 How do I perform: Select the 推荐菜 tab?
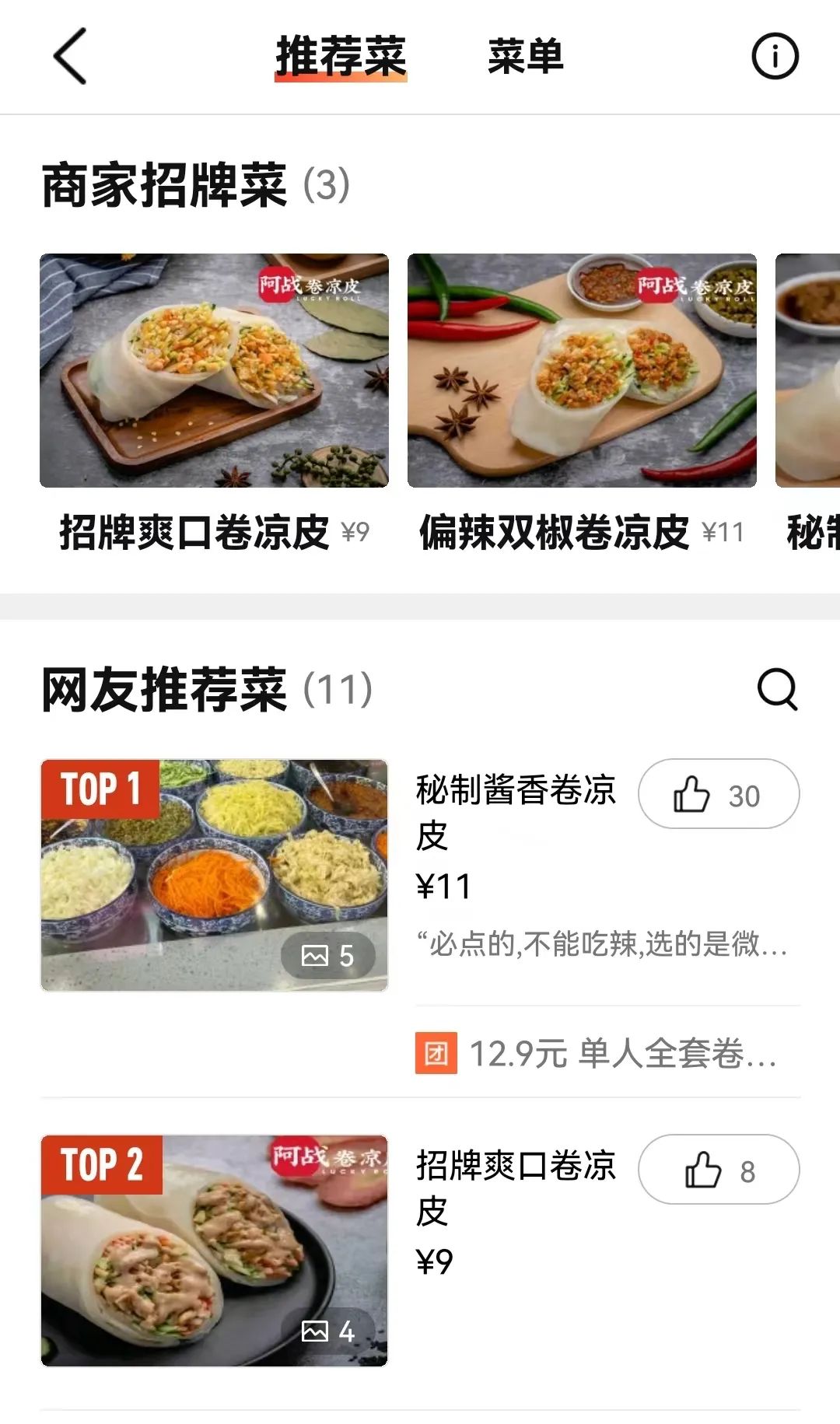click(340, 56)
